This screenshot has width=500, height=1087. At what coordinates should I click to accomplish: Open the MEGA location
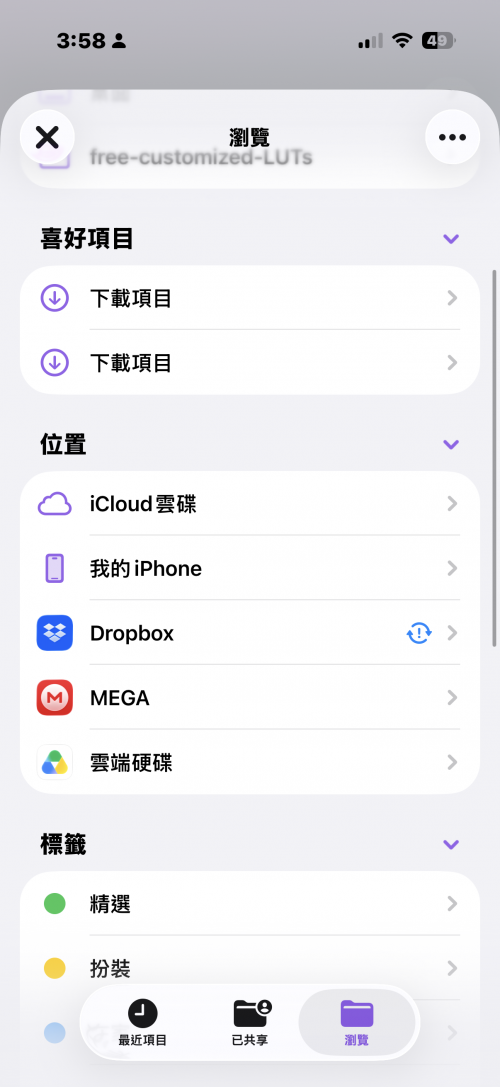click(x=250, y=697)
